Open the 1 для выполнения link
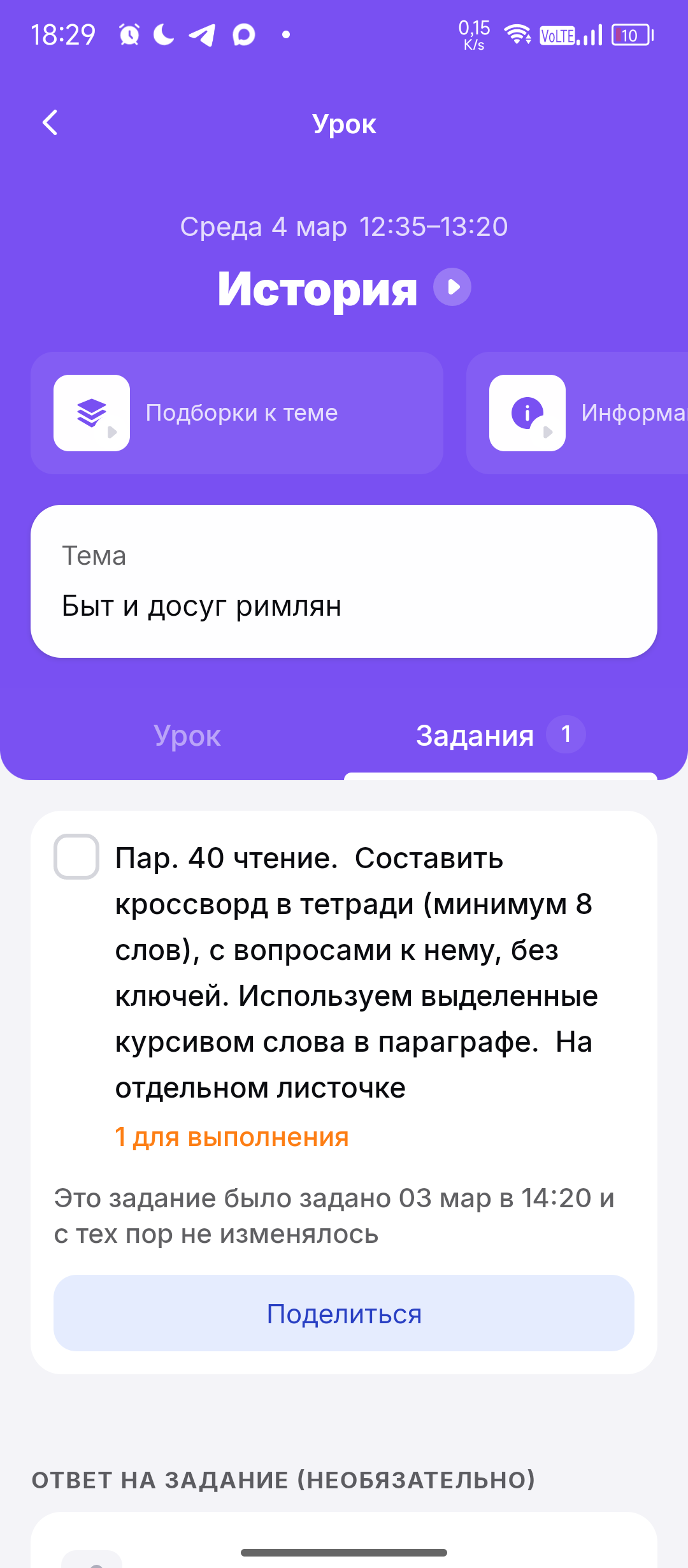Image resolution: width=688 pixels, height=1568 pixels. pyautogui.click(x=232, y=1137)
